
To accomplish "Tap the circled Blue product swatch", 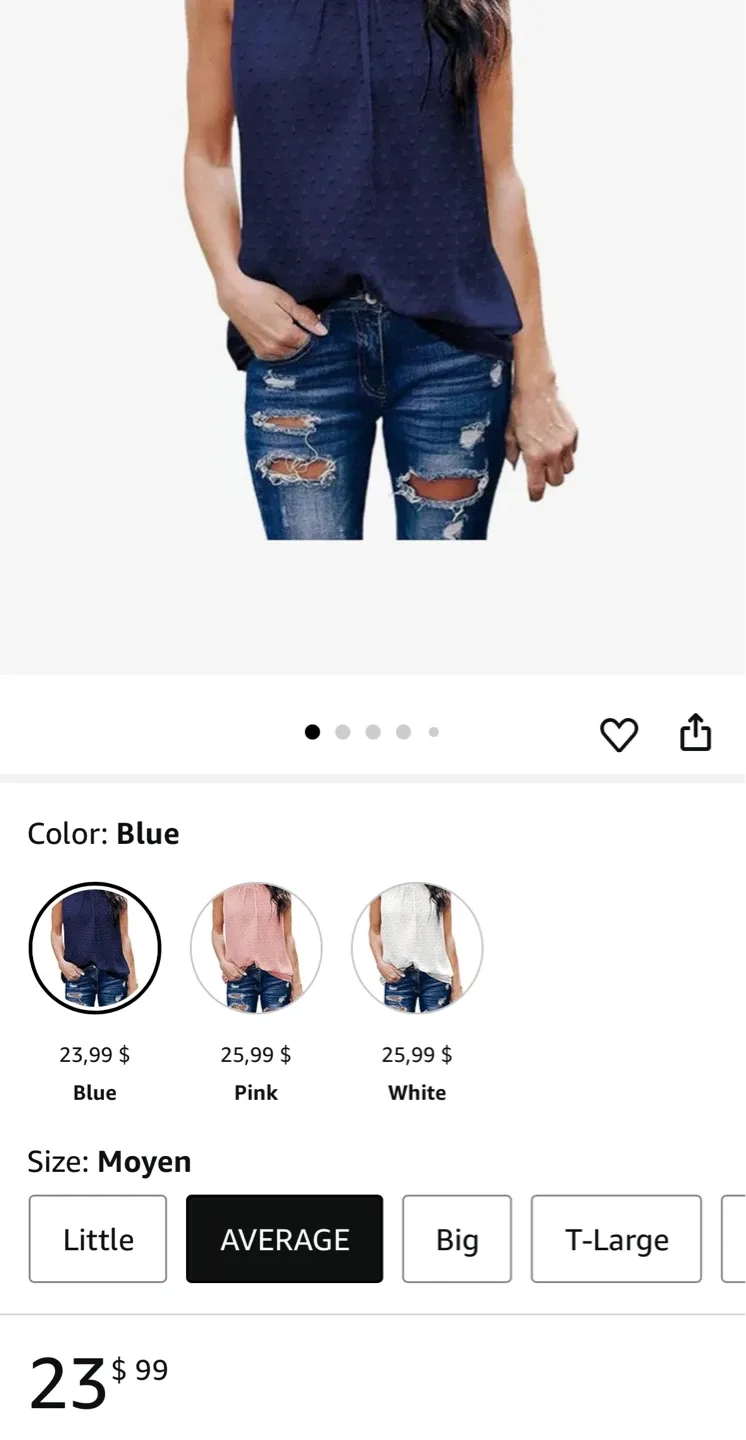I will [x=95, y=948].
